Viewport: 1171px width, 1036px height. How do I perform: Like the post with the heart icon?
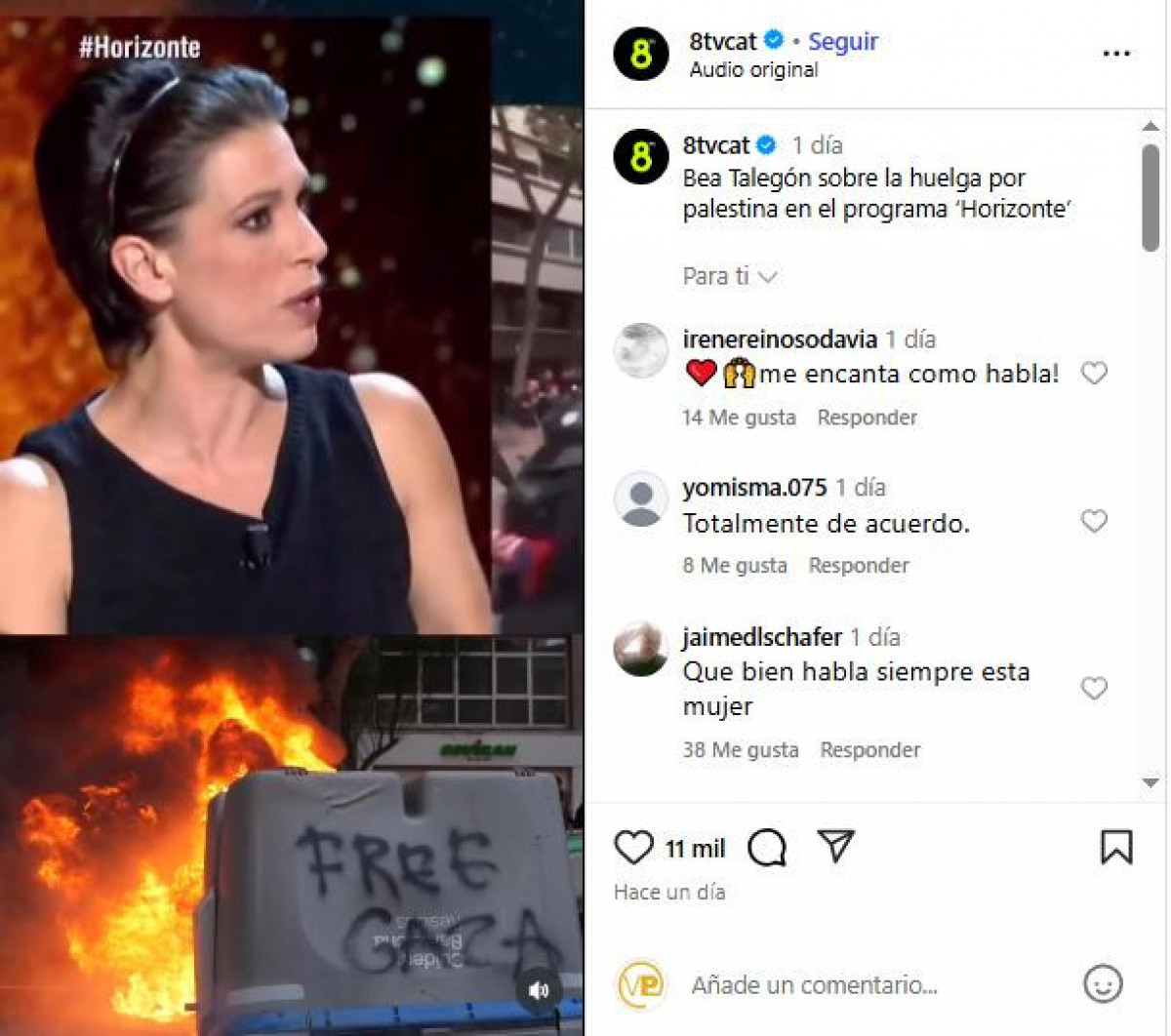coord(633,847)
